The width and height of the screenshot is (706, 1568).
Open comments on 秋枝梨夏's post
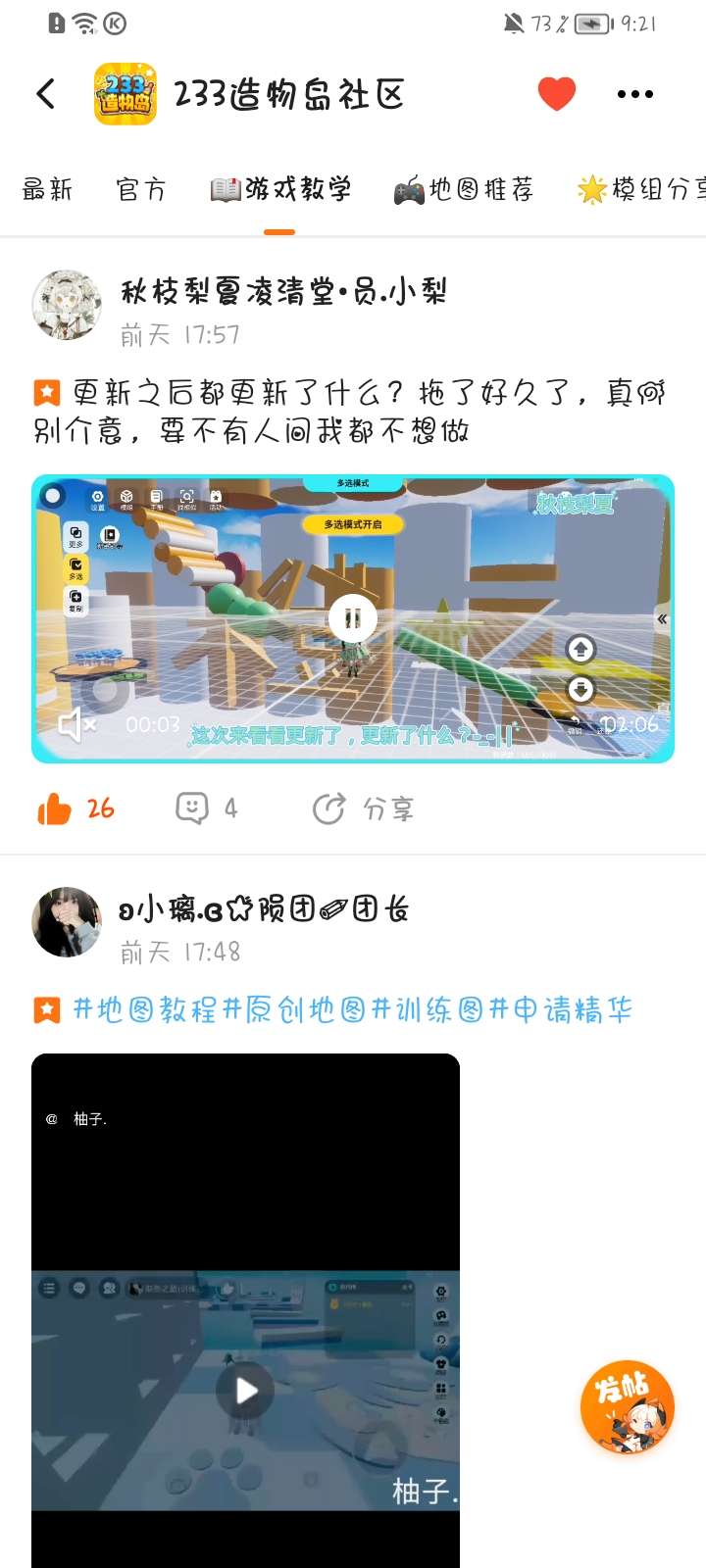[205, 808]
